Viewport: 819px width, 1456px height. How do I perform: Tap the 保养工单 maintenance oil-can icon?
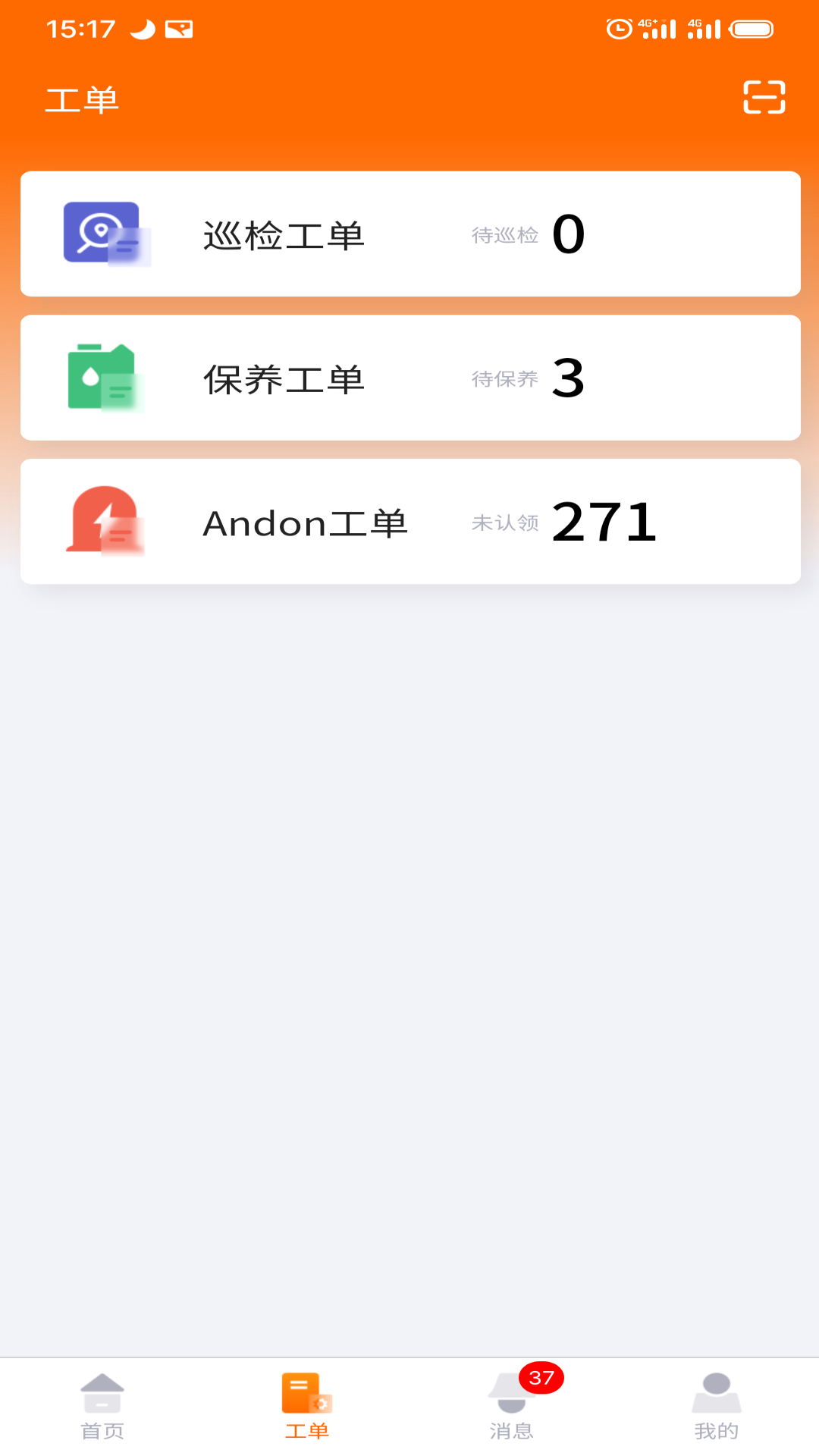(x=106, y=377)
